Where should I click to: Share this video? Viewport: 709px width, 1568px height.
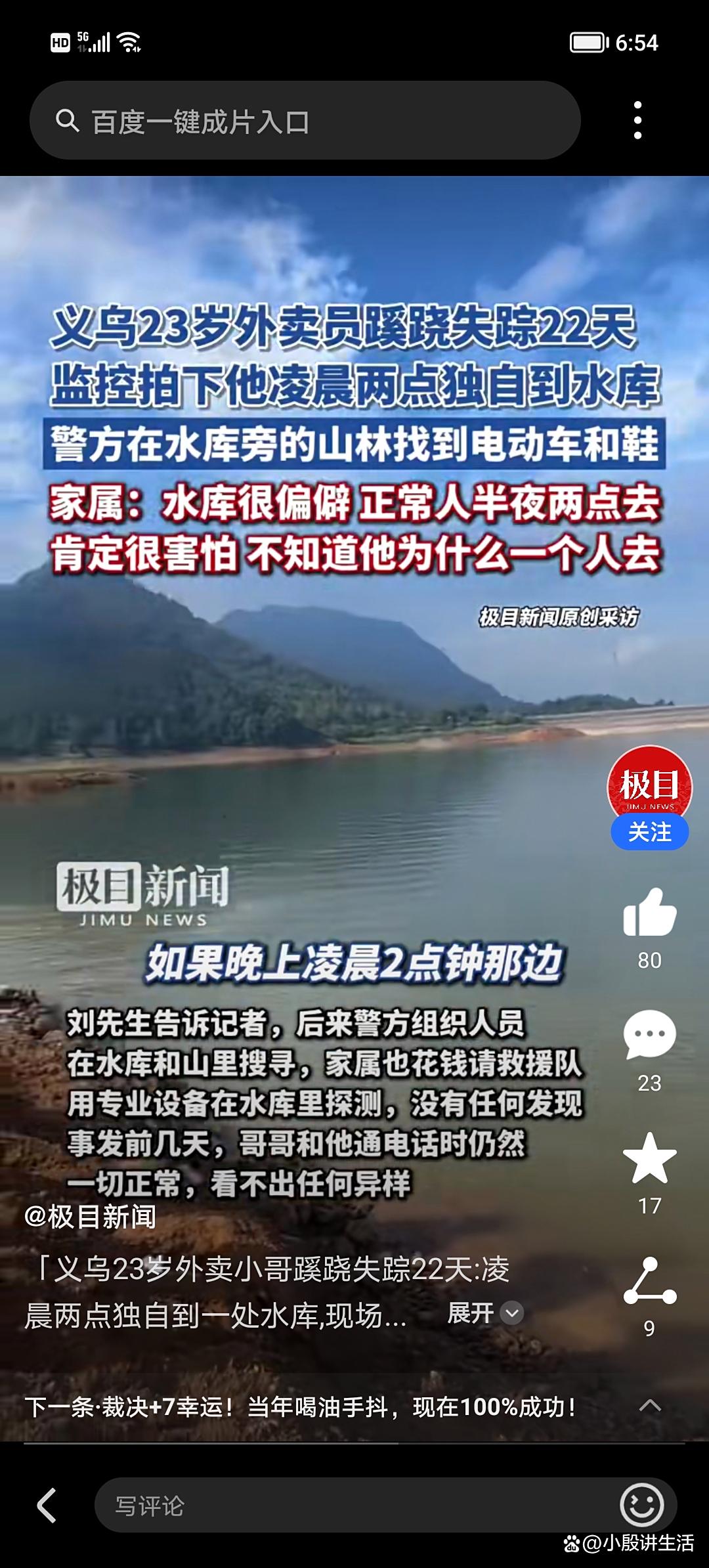click(x=649, y=1281)
